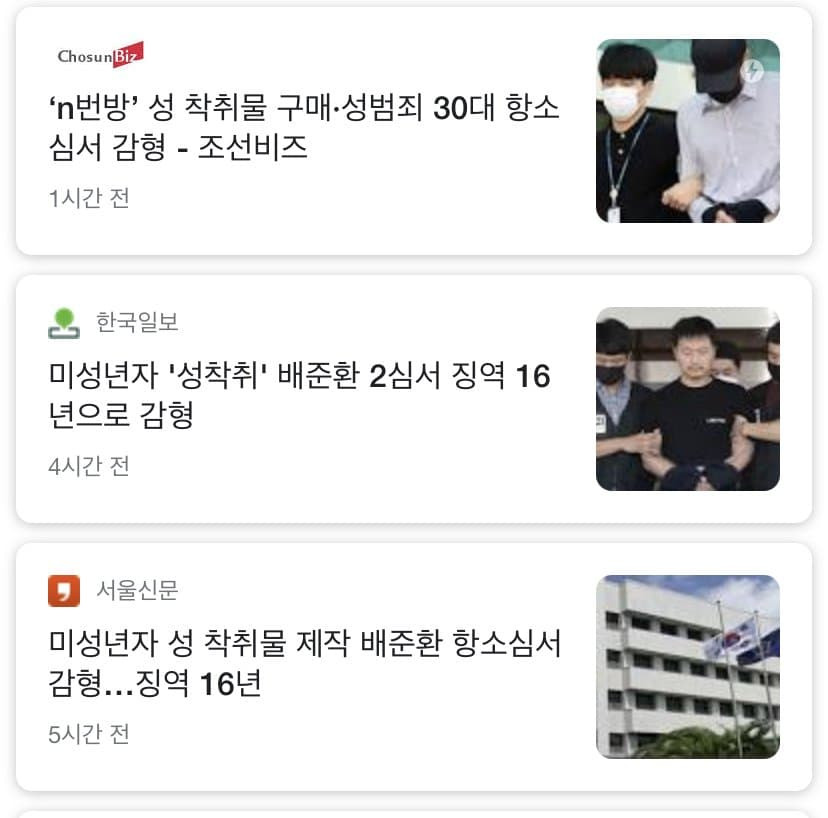Open 한국일보 article on 배준환 2심서 징역 16년
Image resolution: width=828 pixels, height=818 pixels.
300,395
